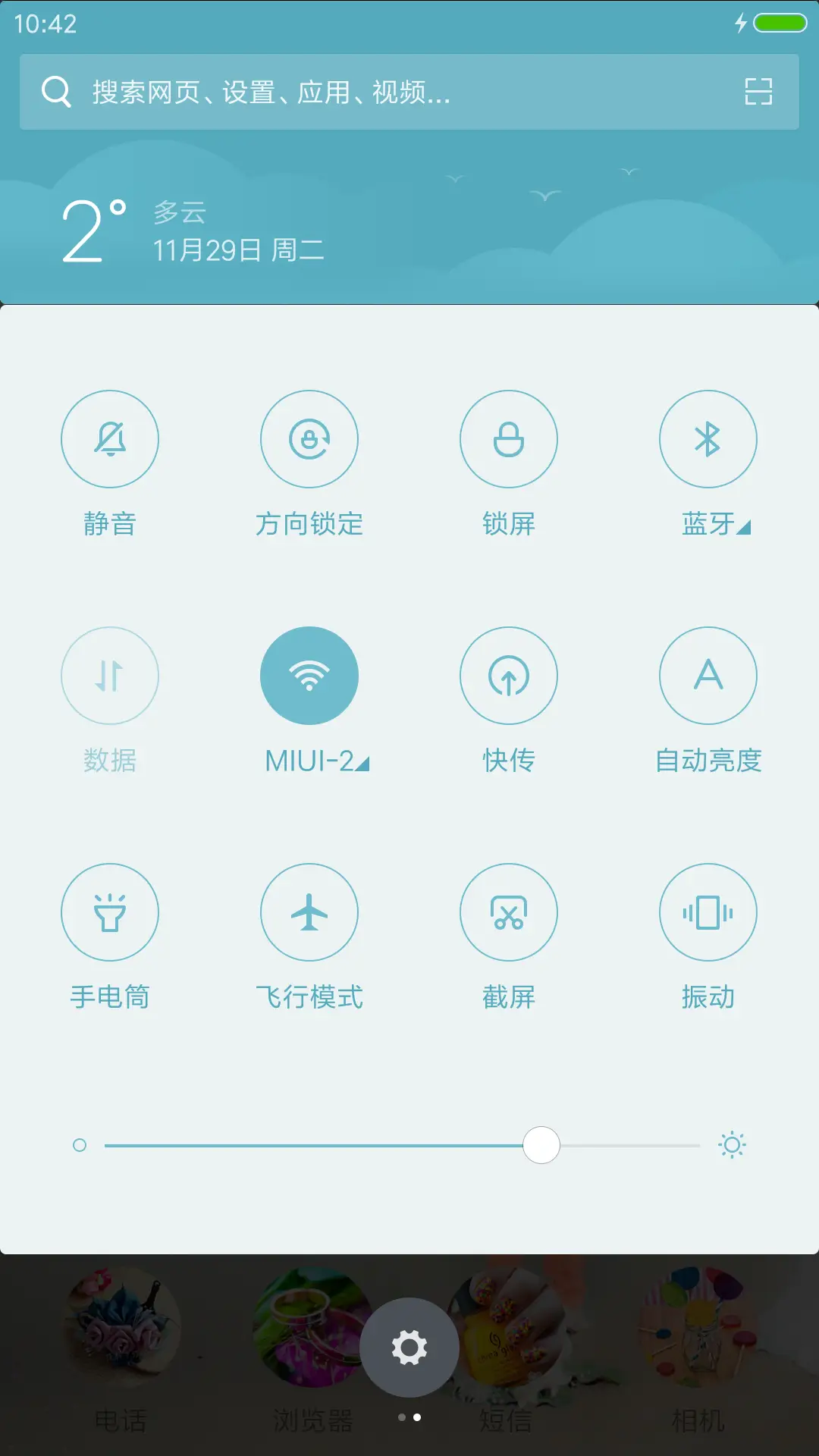Toggle mobile data 数据 tile
Screen dimensions: 819x1456
(x=110, y=675)
